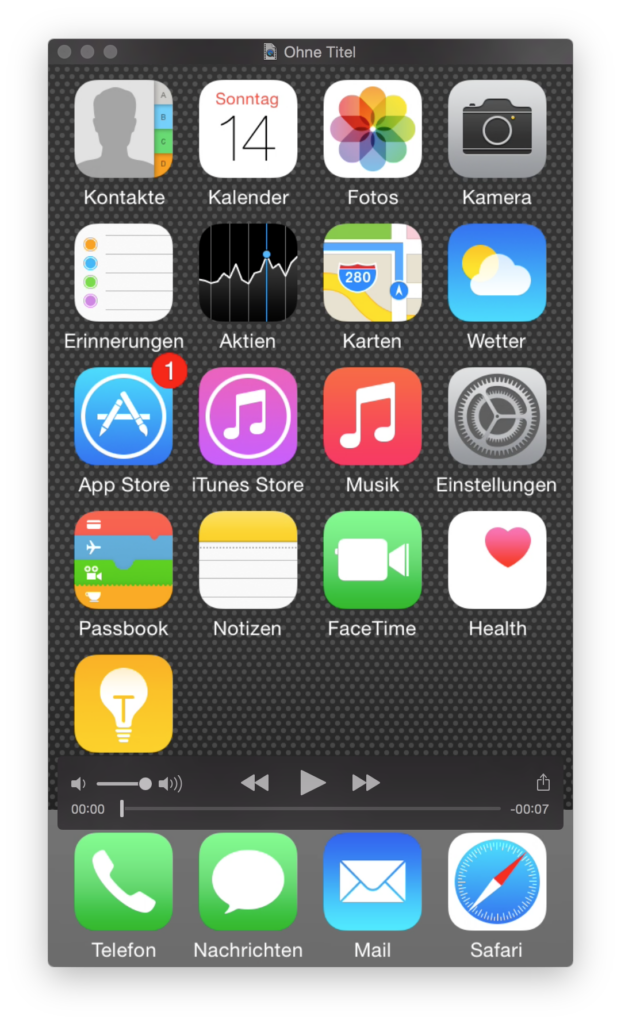
Task: Set full volume with loud speaker icon
Action: tap(171, 784)
